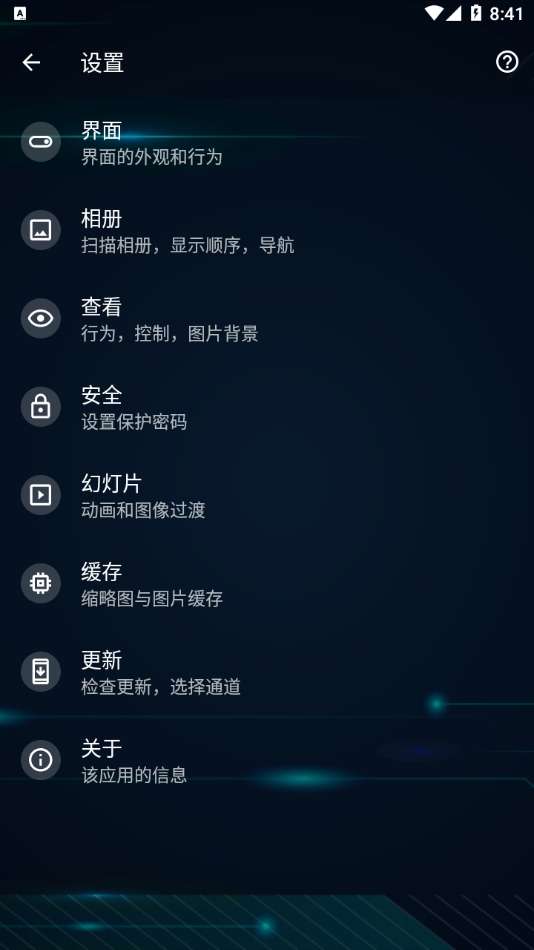Tap the 缓存 cache settings row
534x950 pixels.
[x=267, y=583]
